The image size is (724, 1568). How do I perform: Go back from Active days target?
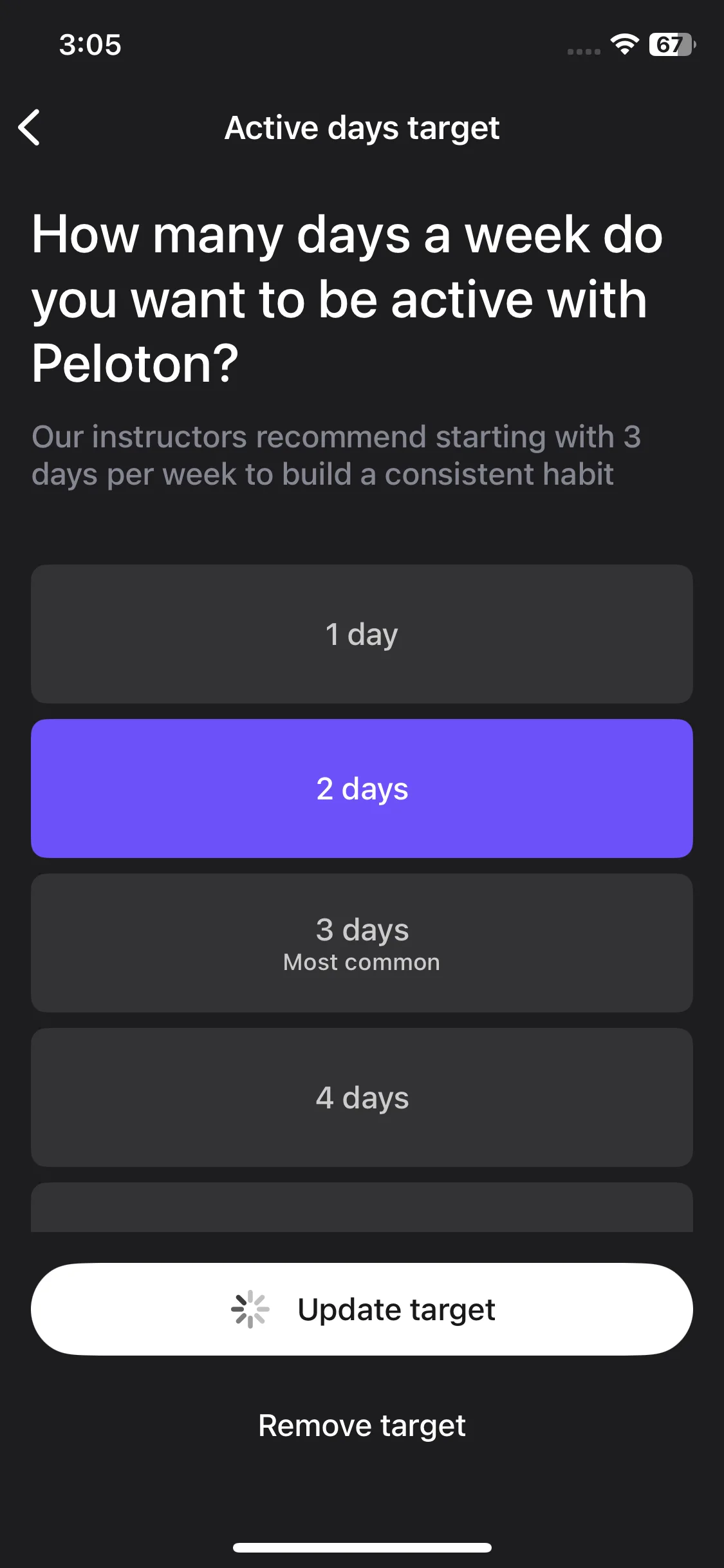tap(30, 127)
